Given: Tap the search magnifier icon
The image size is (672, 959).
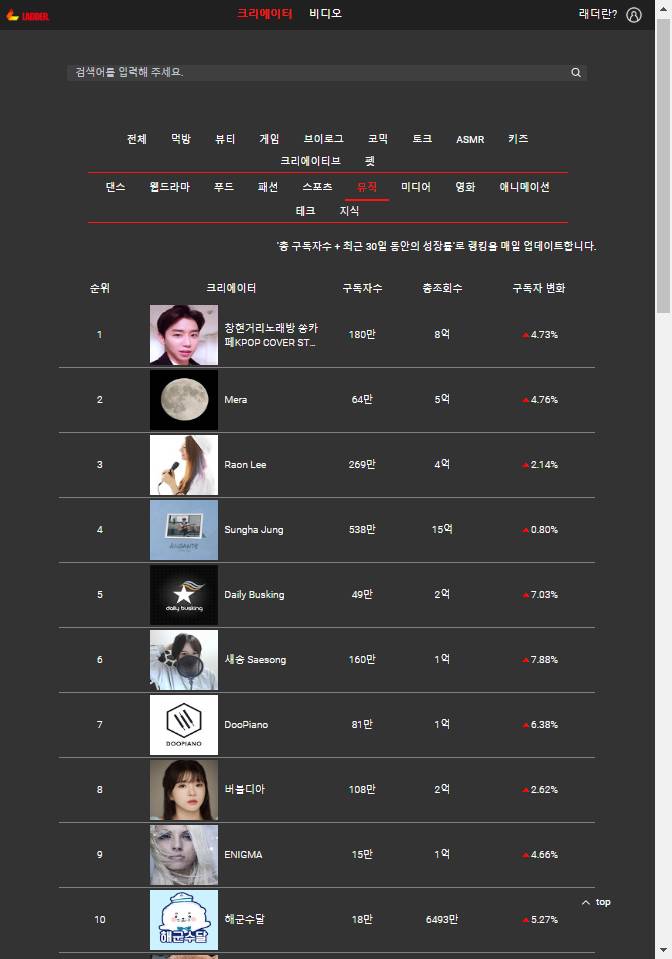Looking at the screenshot, I should pos(576,73).
